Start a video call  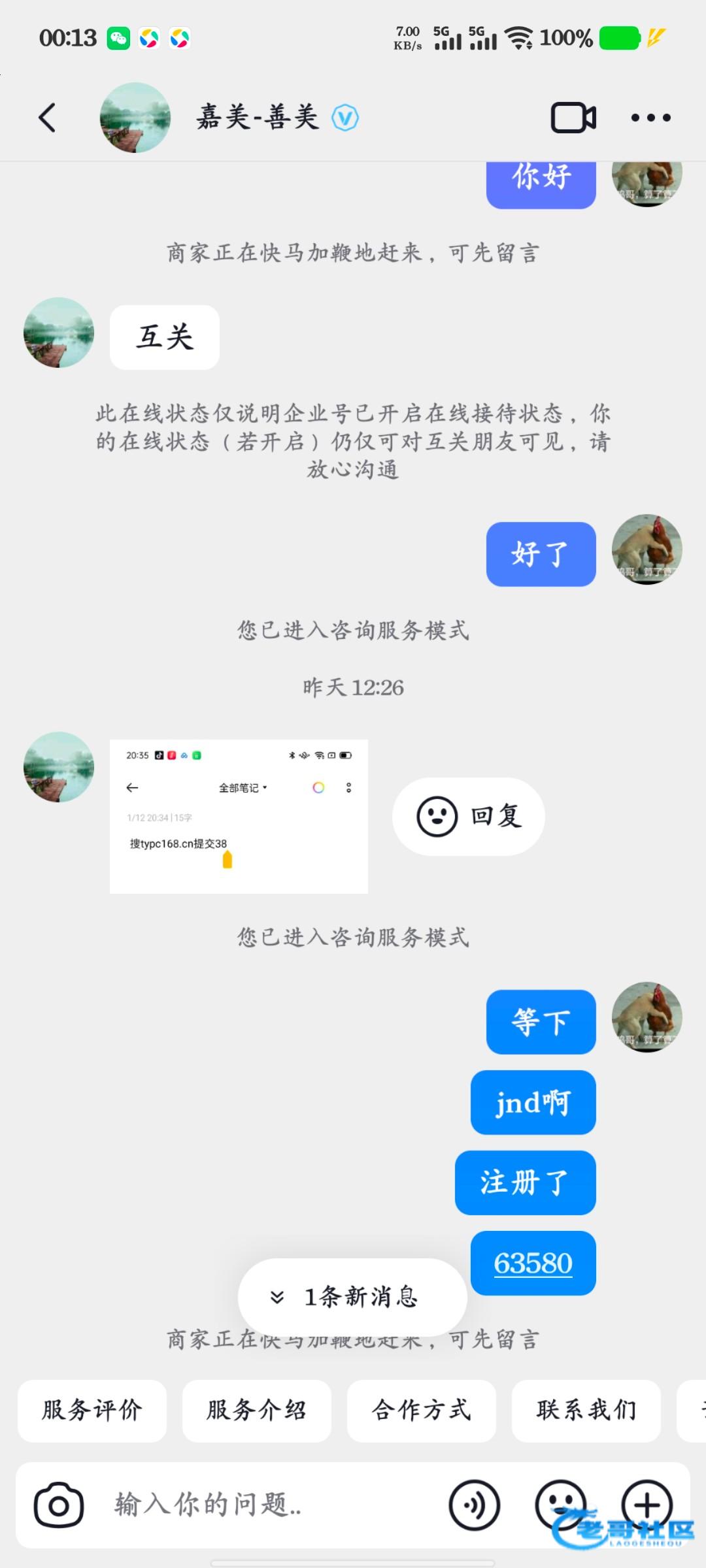point(573,118)
